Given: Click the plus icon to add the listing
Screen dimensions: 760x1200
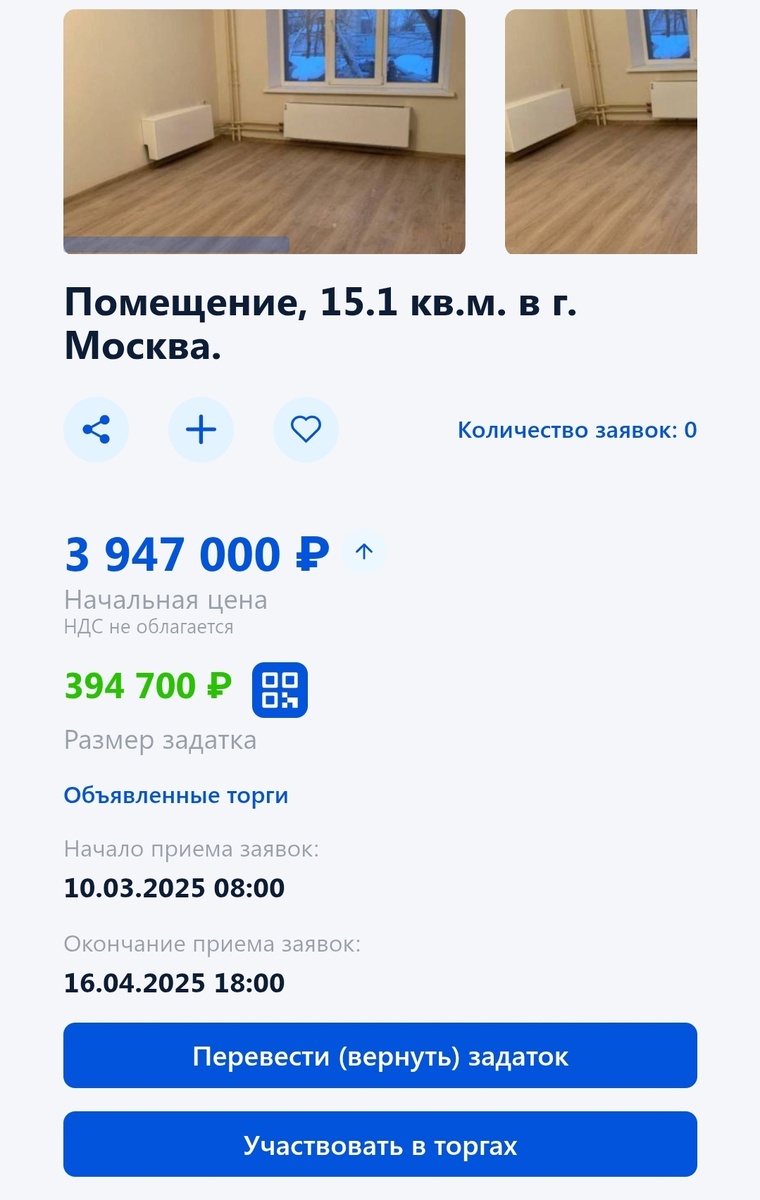Looking at the screenshot, I should click(201, 429).
